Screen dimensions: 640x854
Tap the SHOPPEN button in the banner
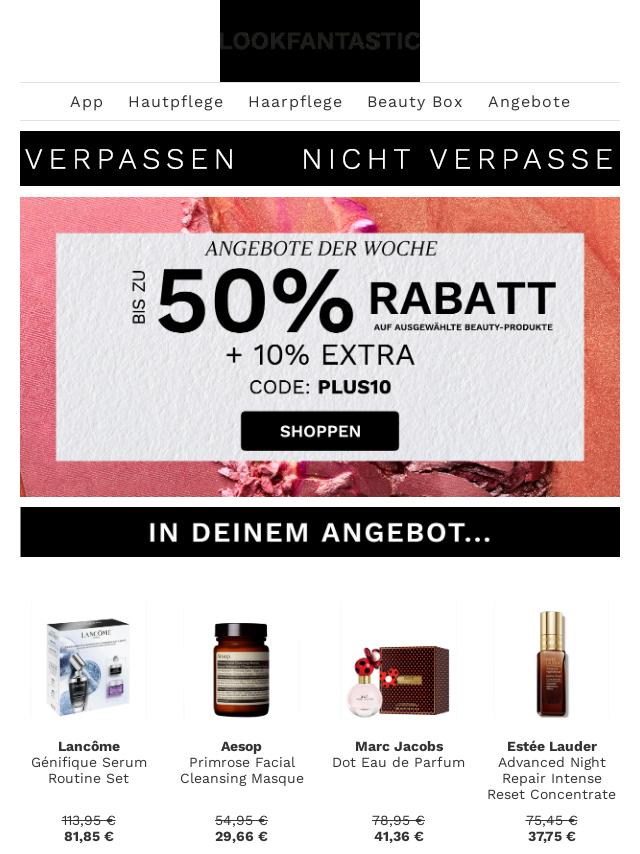click(320, 431)
